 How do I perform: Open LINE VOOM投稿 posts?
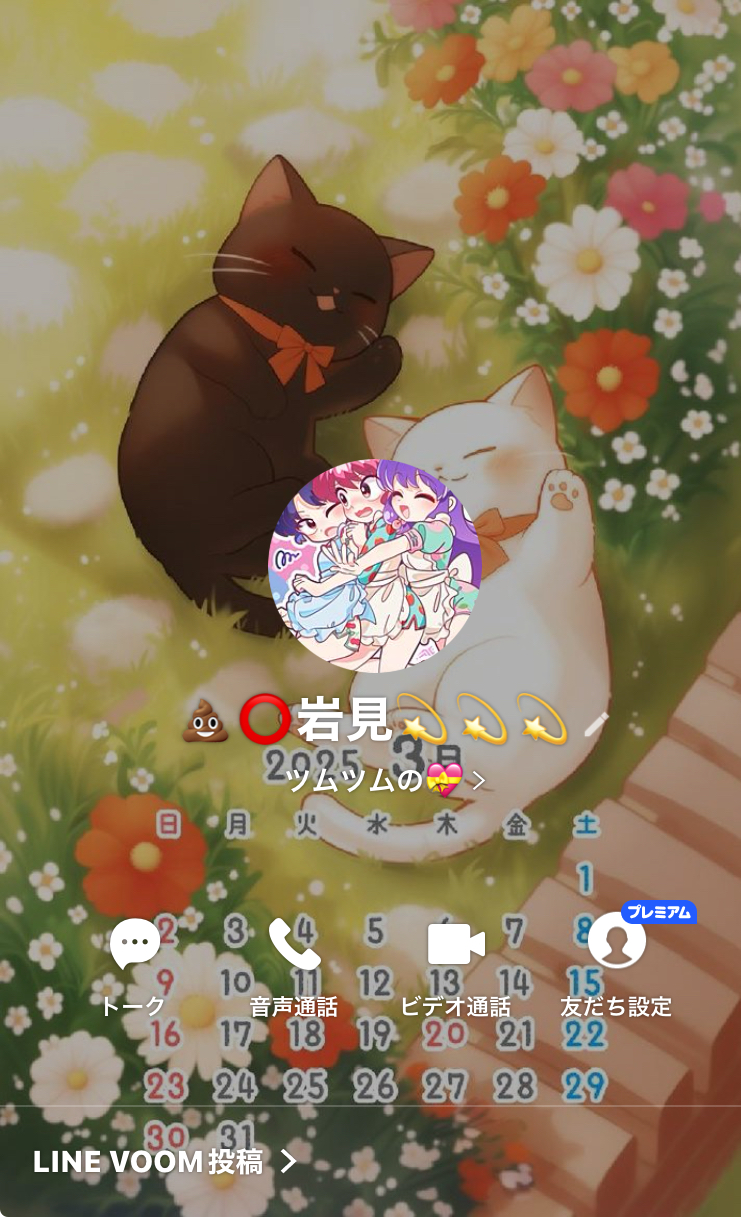[165, 1161]
